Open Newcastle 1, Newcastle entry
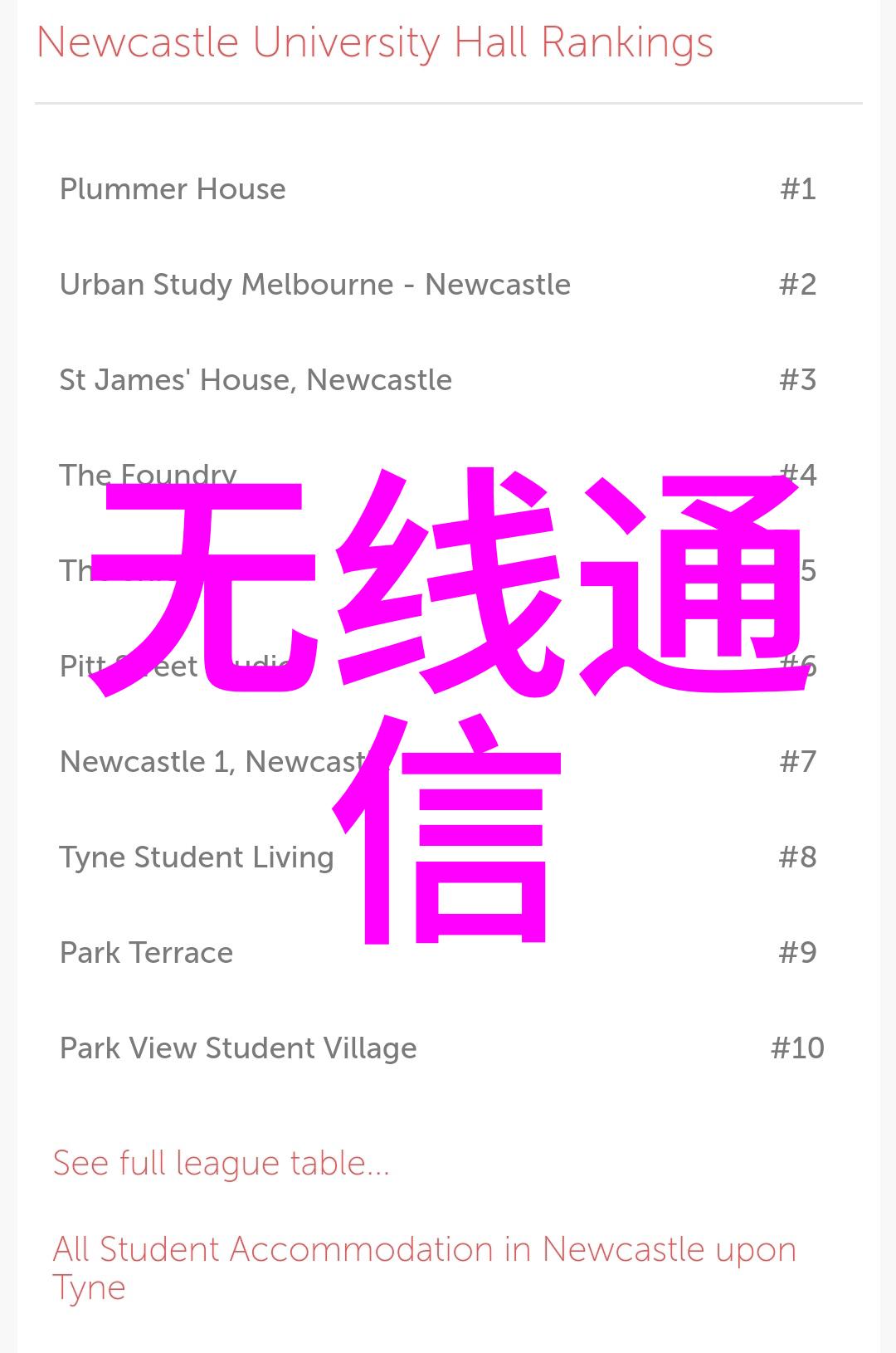The width and height of the screenshot is (896, 1353). 207,761
